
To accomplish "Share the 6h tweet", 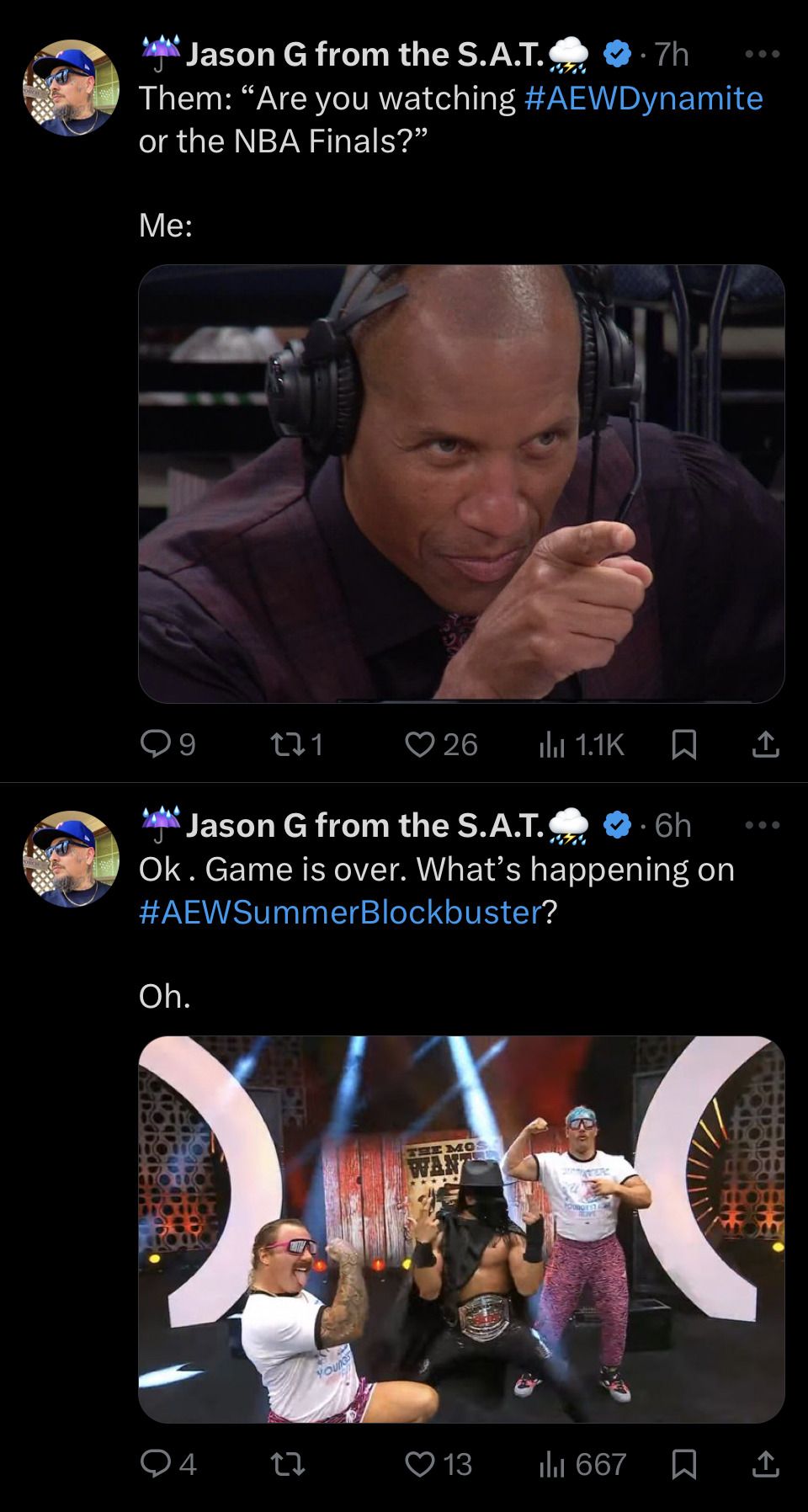I will pyautogui.click(x=765, y=1464).
